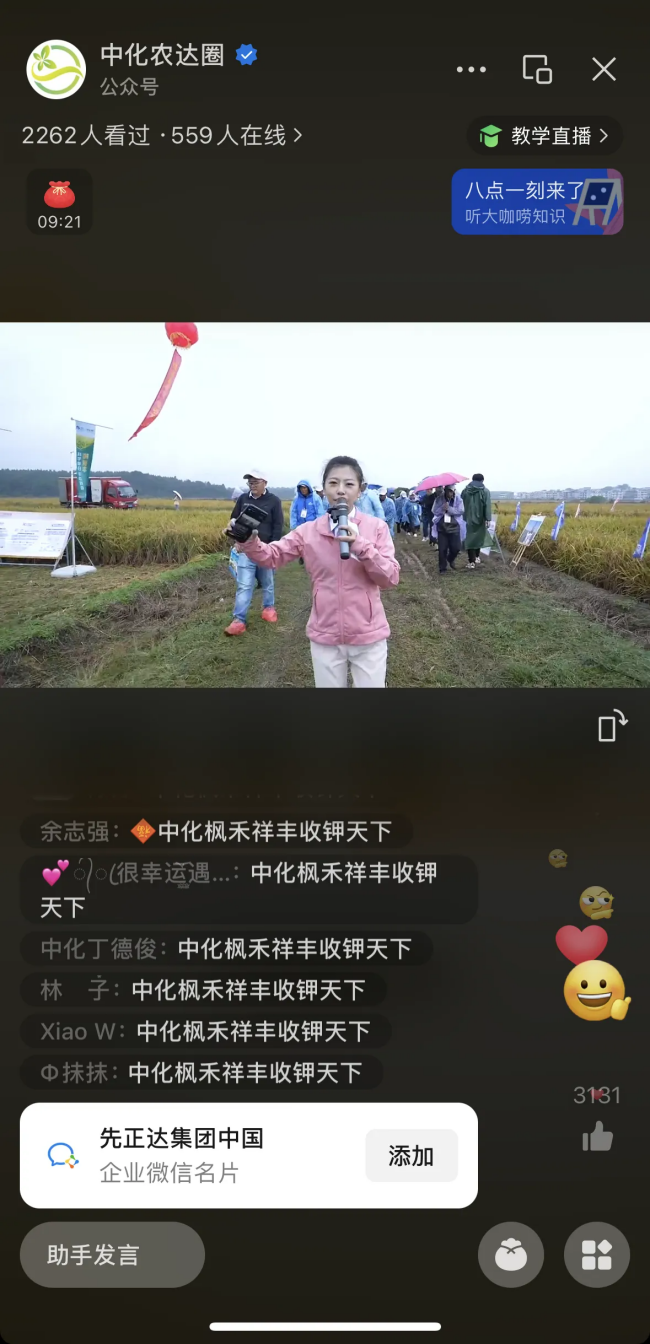Open the more functions grid button

click(597, 1255)
